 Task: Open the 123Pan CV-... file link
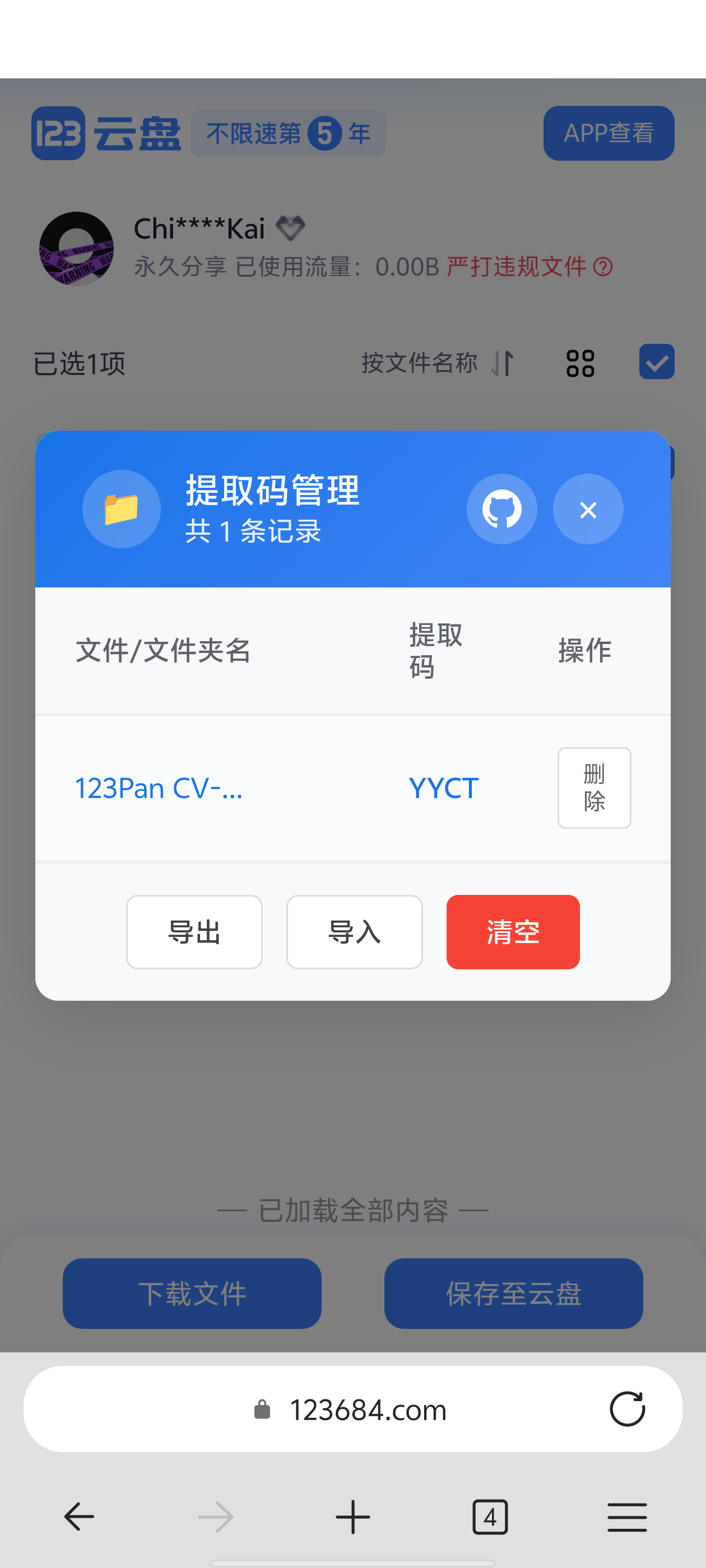pos(159,788)
